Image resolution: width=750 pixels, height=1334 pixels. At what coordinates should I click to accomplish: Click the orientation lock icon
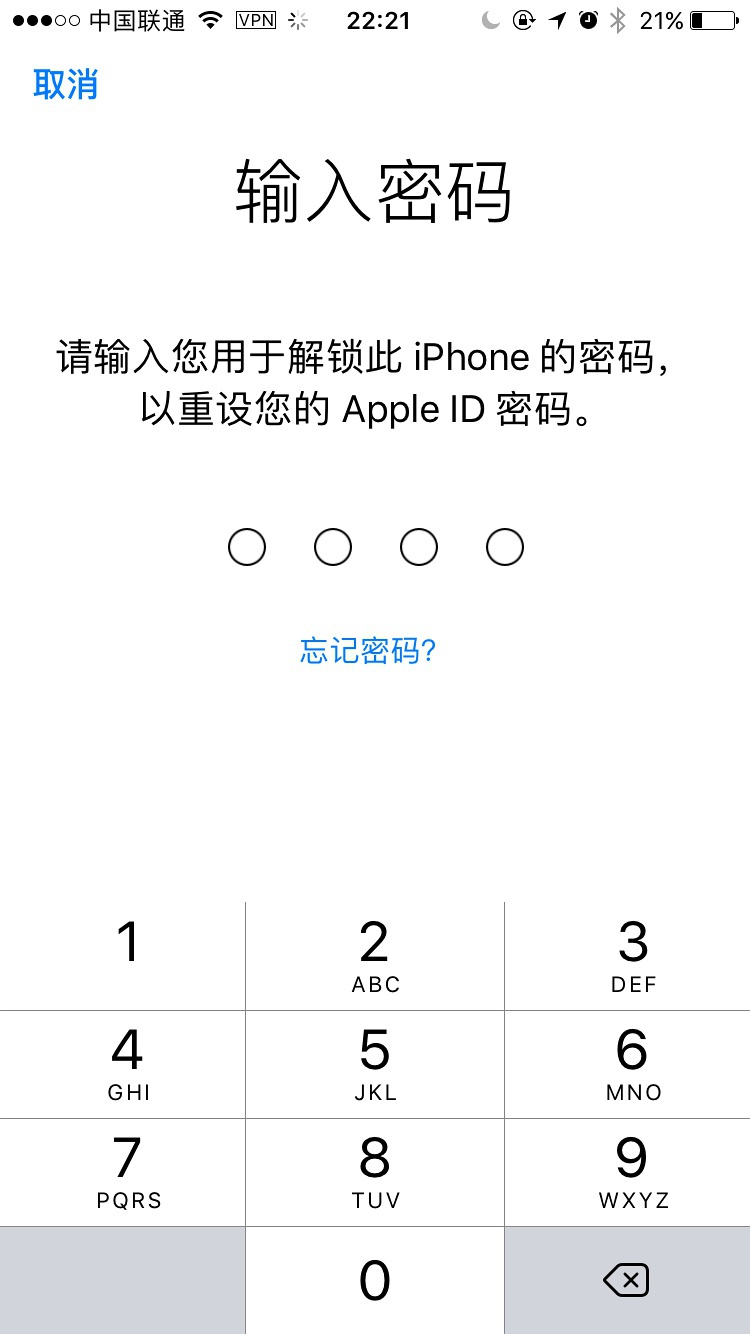[524, 19]
